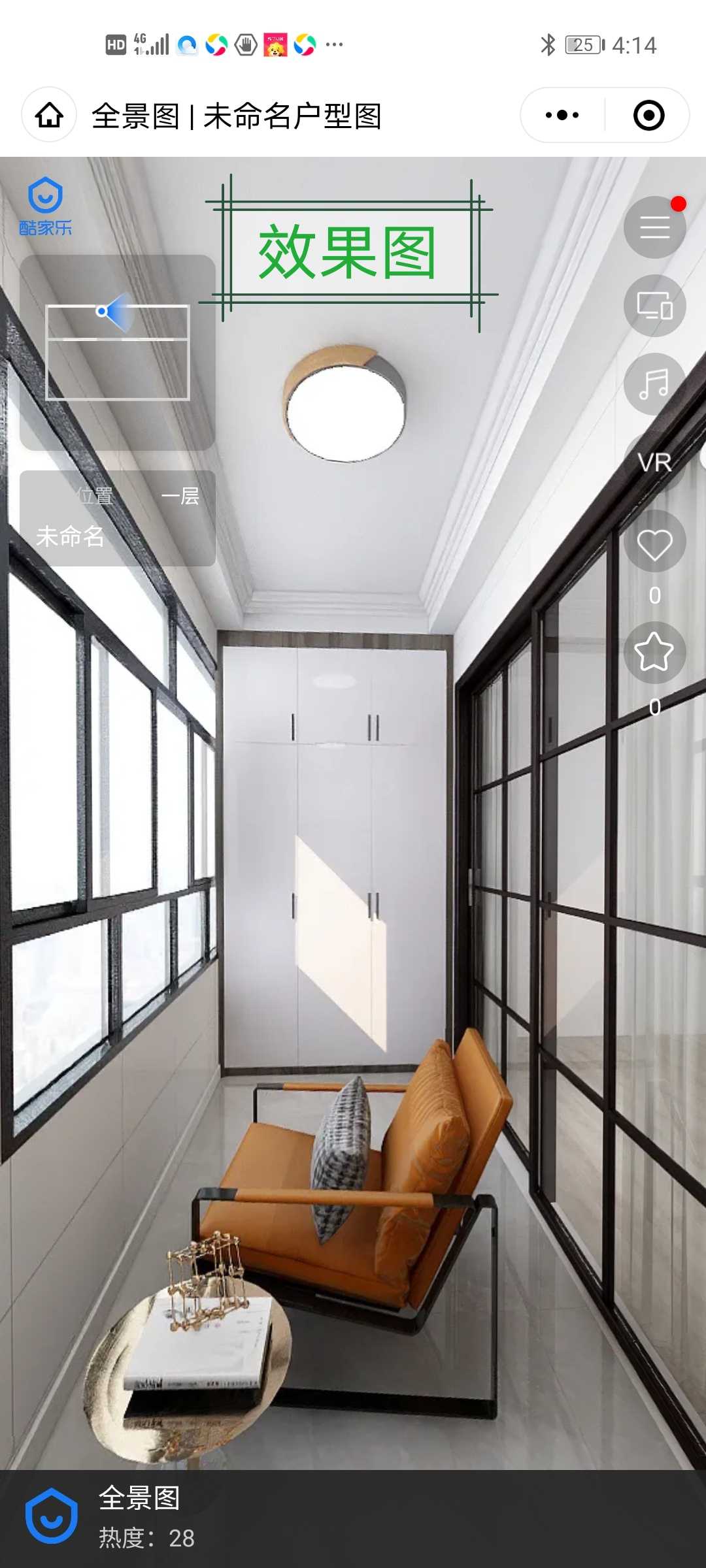The height and width of the screenshot is (1568, 706).
Task: Open the 全景图 info bar at bottom
Action: tap(353, 1519)
